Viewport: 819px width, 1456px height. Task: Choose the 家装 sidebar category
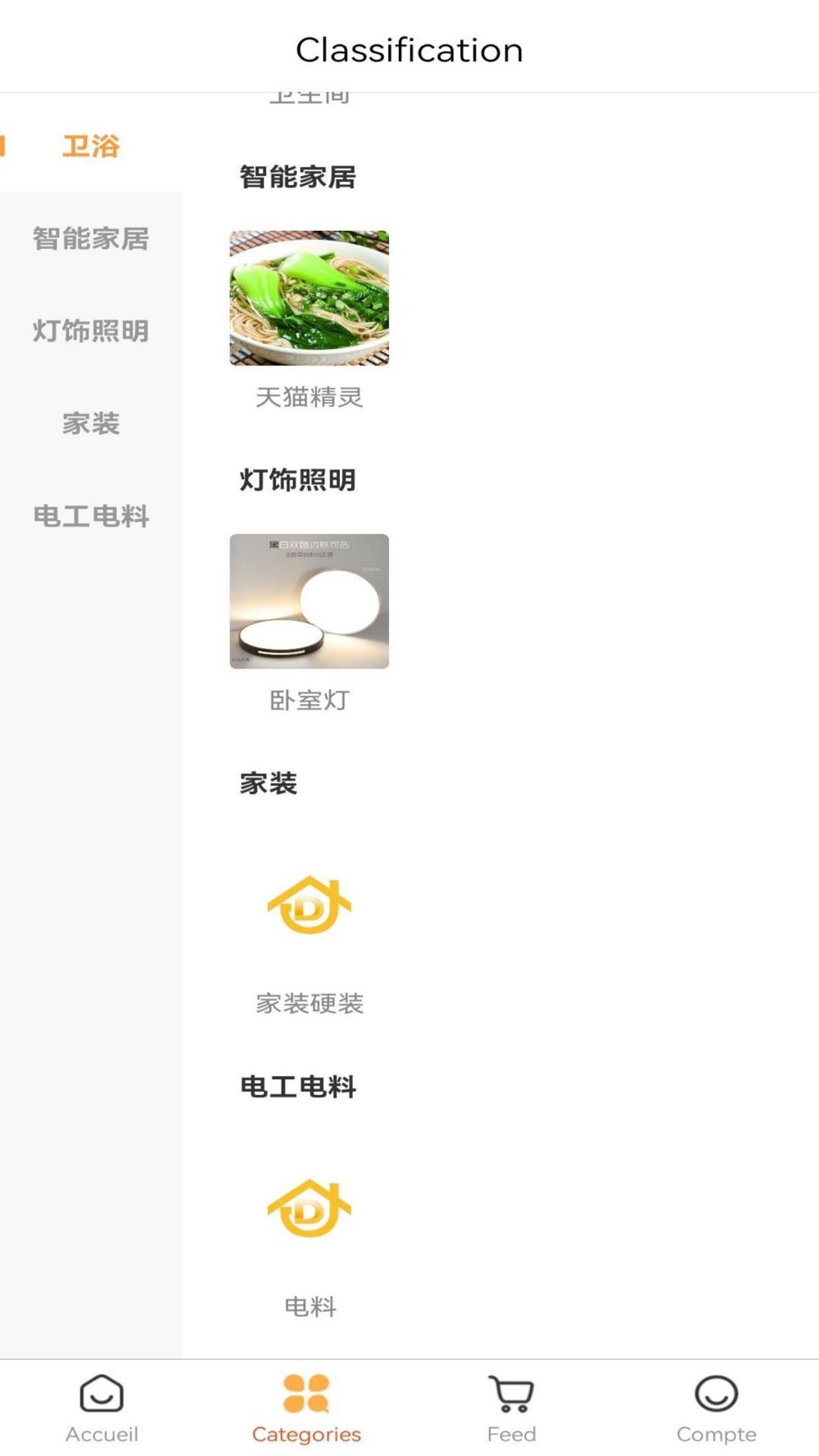pyautogui.click(x=91, y=423)
